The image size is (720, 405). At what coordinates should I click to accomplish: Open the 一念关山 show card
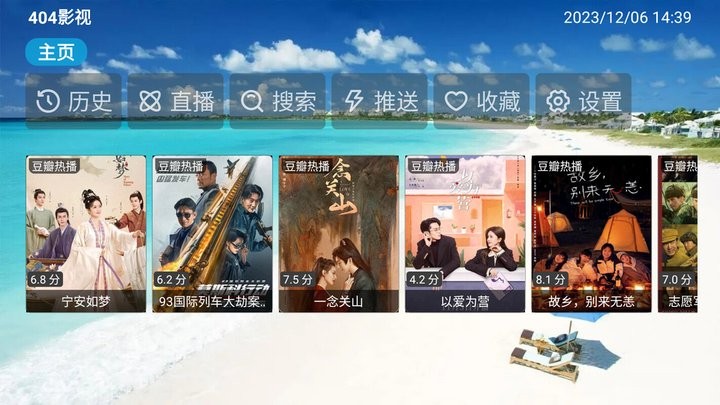338,233
